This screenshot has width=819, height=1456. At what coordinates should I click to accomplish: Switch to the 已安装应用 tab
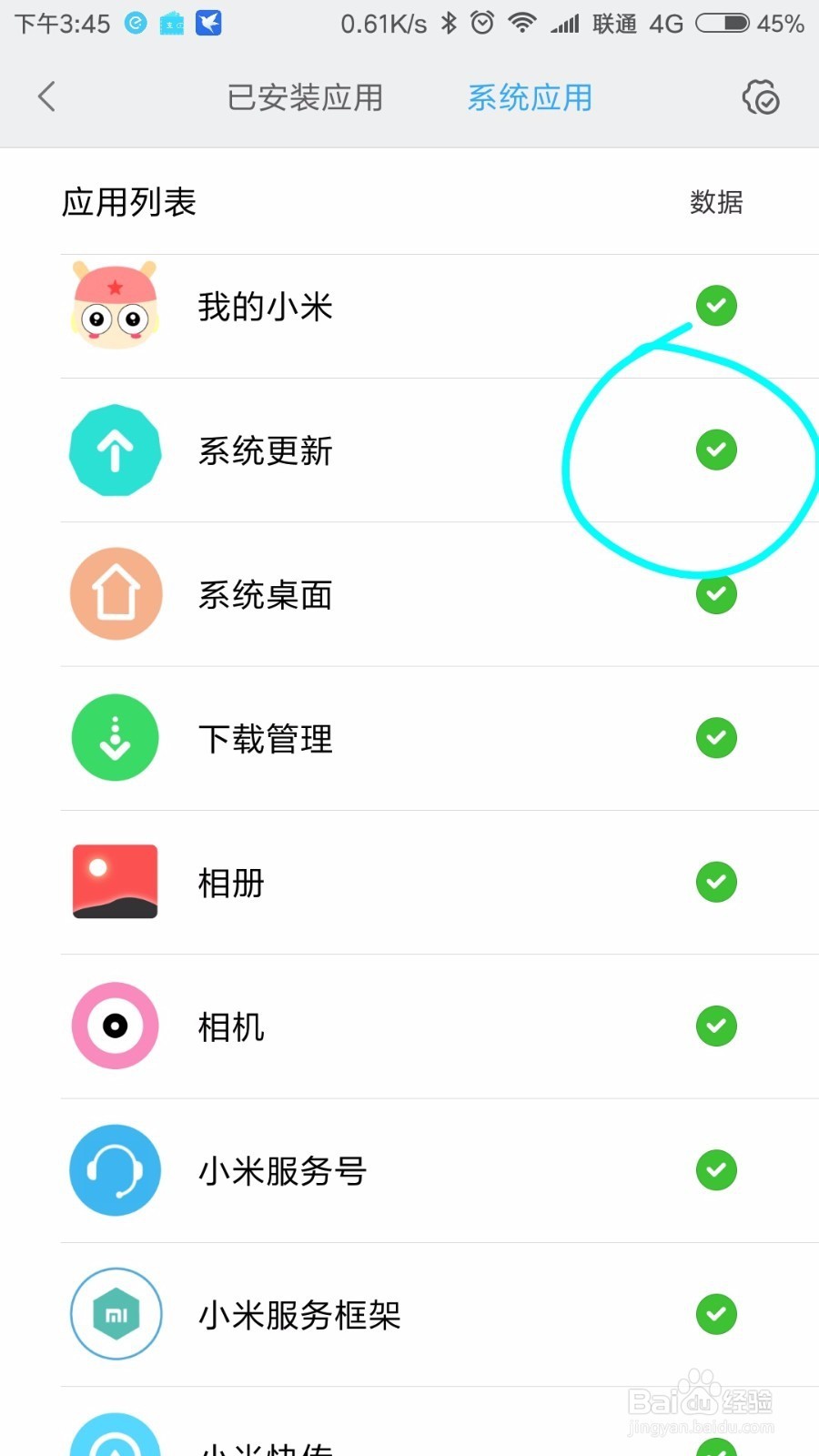(305, 97)
